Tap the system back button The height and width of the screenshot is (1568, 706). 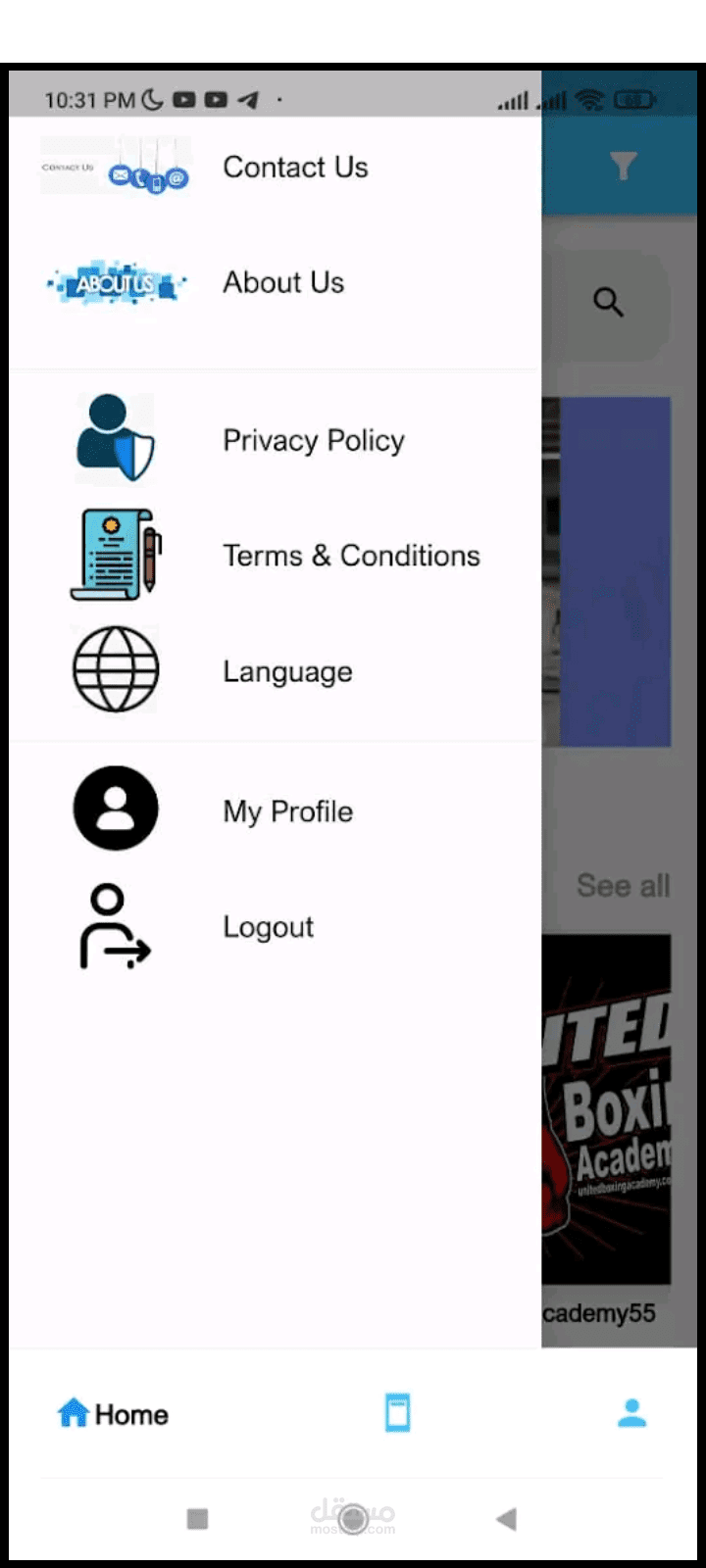click(x=506, y=1519)
